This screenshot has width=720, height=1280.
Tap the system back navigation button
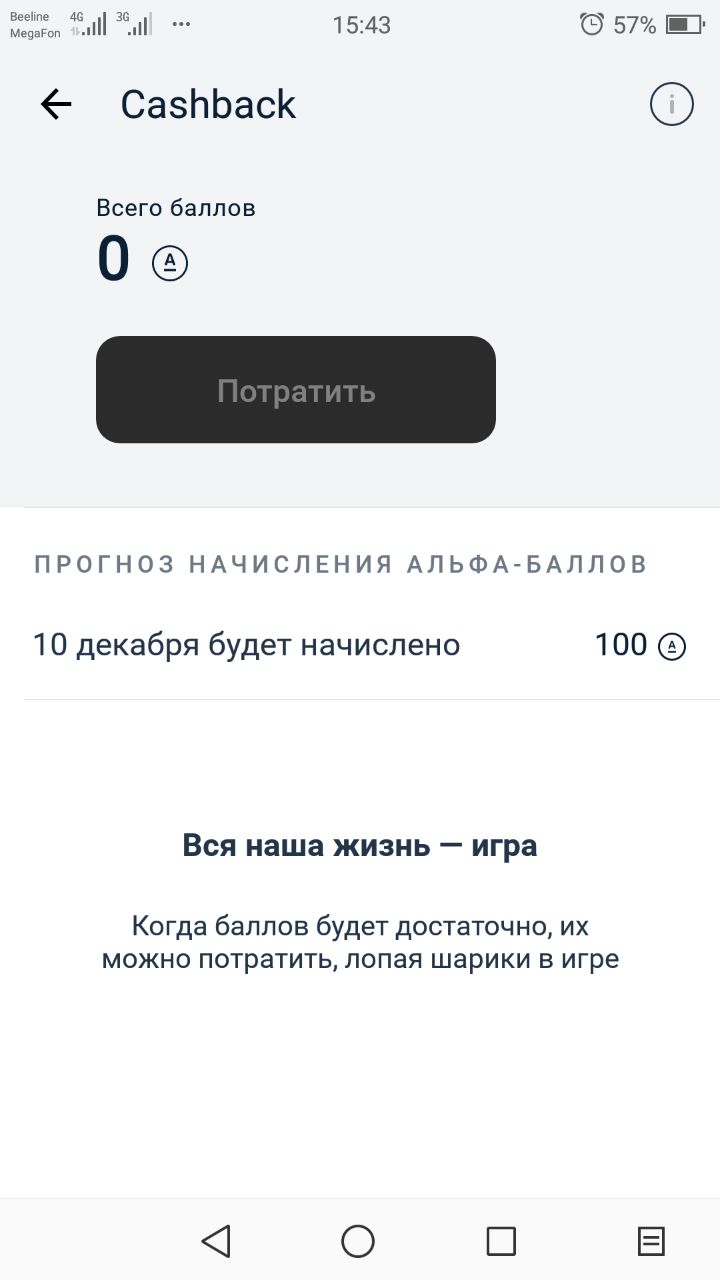pos(216,1241)
